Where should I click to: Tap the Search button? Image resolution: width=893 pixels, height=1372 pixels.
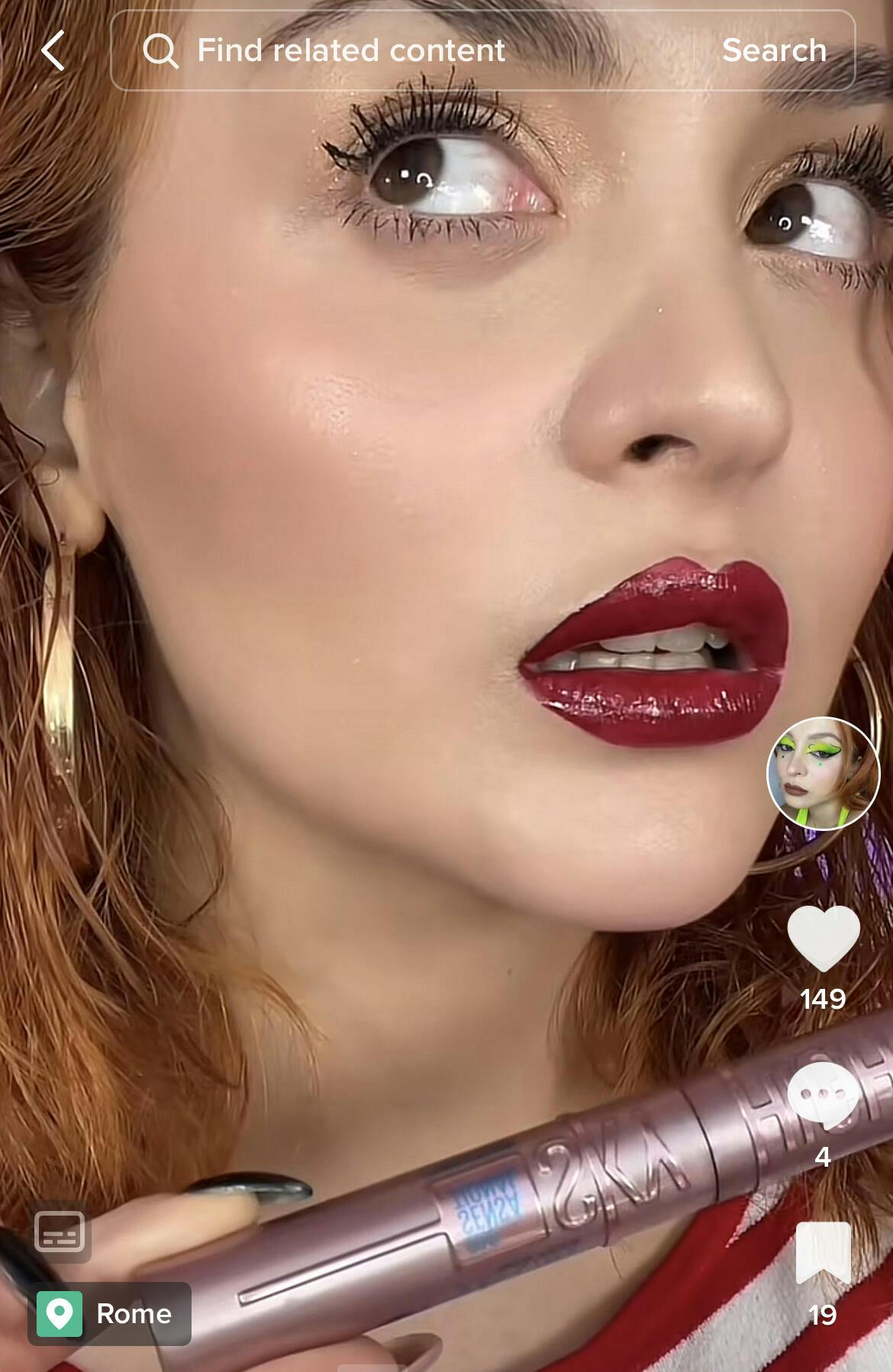tap(774, 51)
